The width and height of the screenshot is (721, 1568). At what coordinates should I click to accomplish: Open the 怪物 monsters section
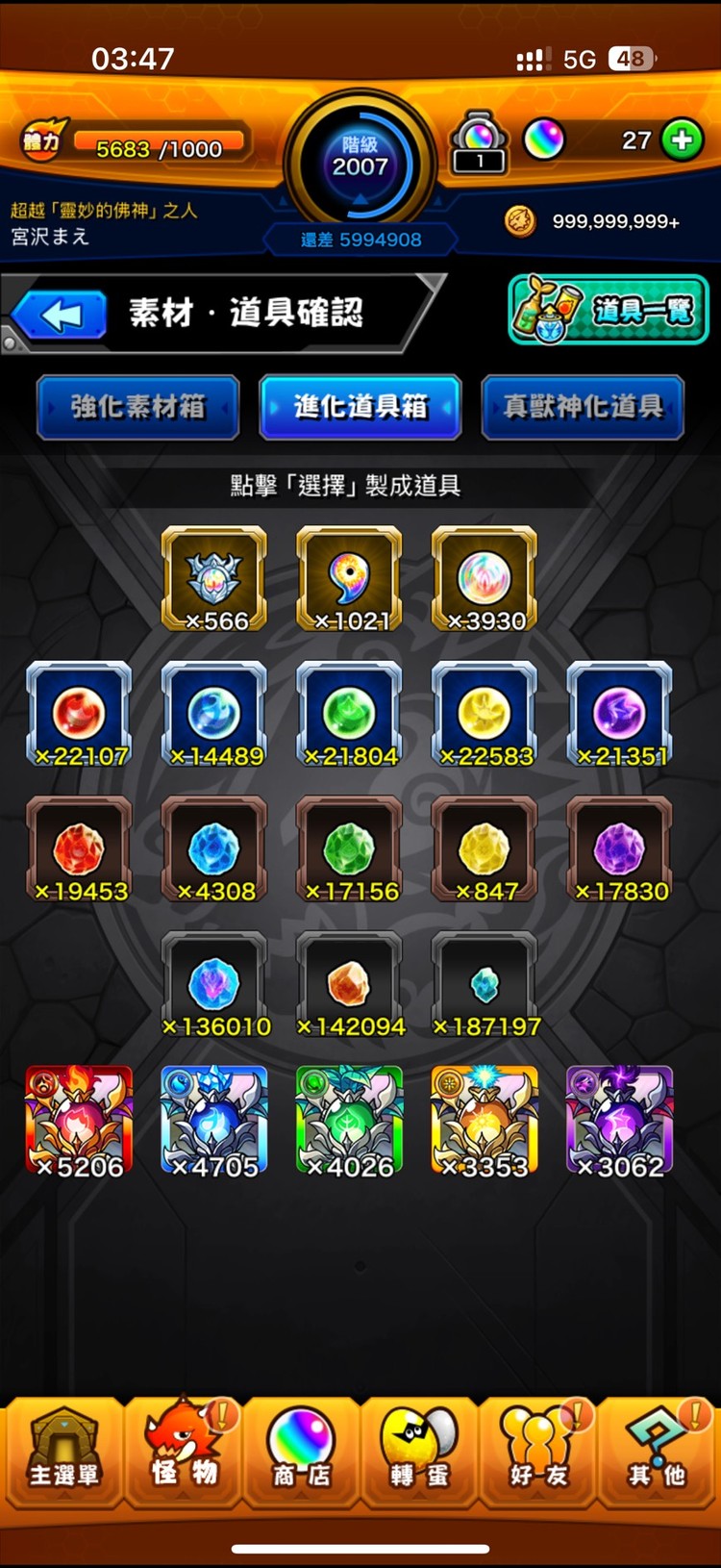coord(183,1451)
